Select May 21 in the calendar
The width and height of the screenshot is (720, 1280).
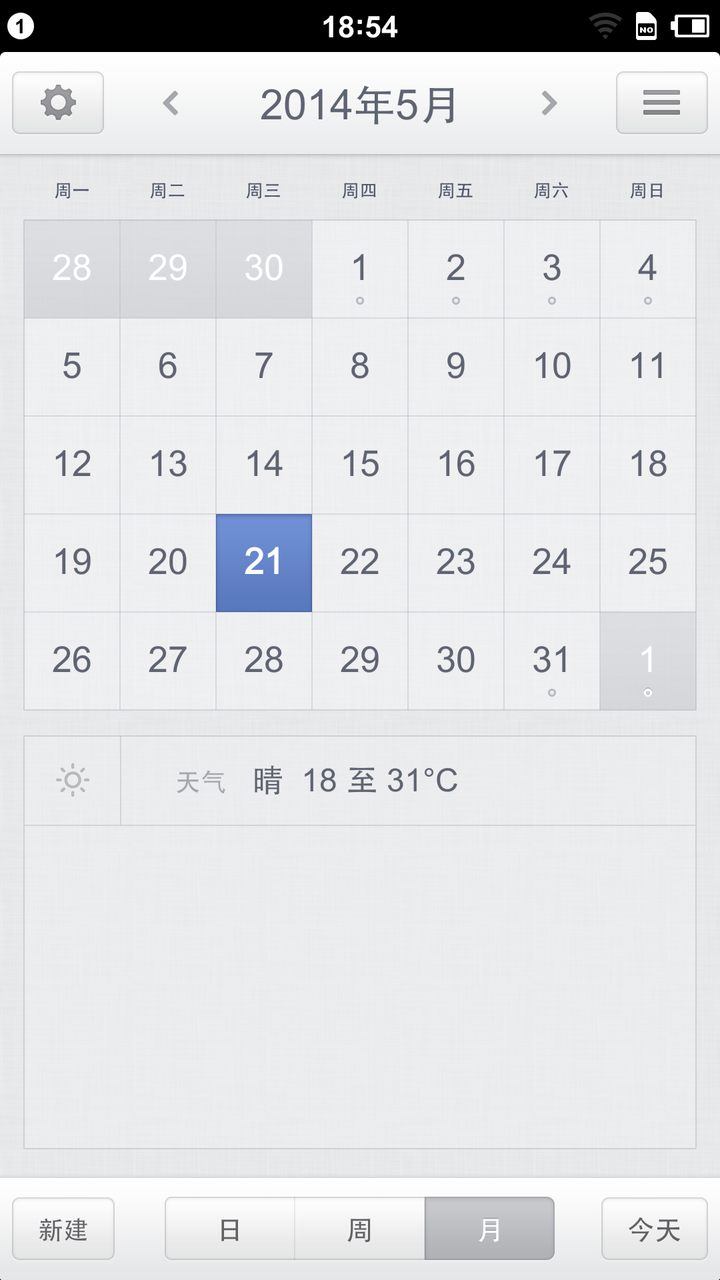pyautogui.click(x=264, y=563)
